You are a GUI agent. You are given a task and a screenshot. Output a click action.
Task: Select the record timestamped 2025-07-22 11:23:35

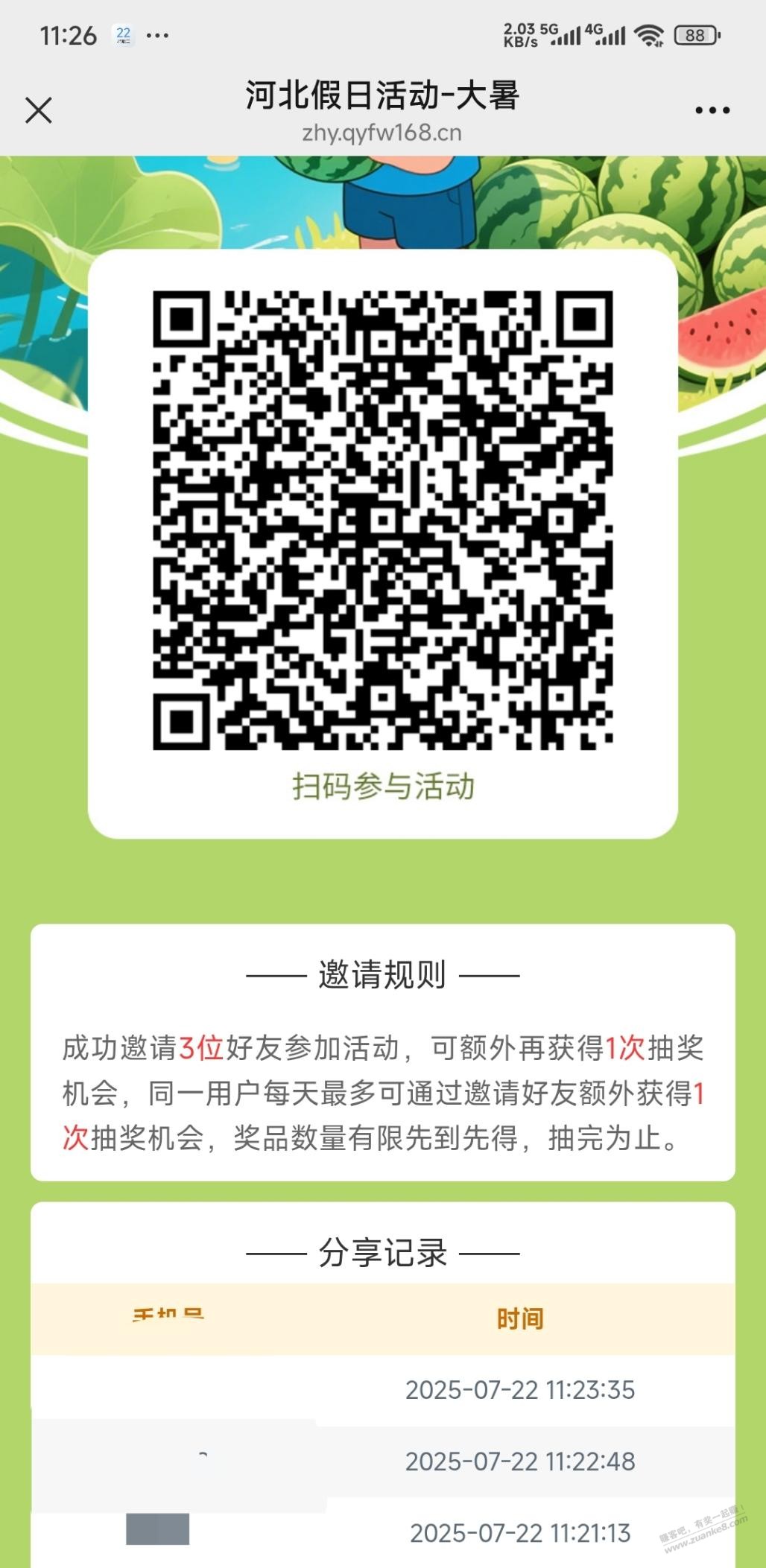520,1390
